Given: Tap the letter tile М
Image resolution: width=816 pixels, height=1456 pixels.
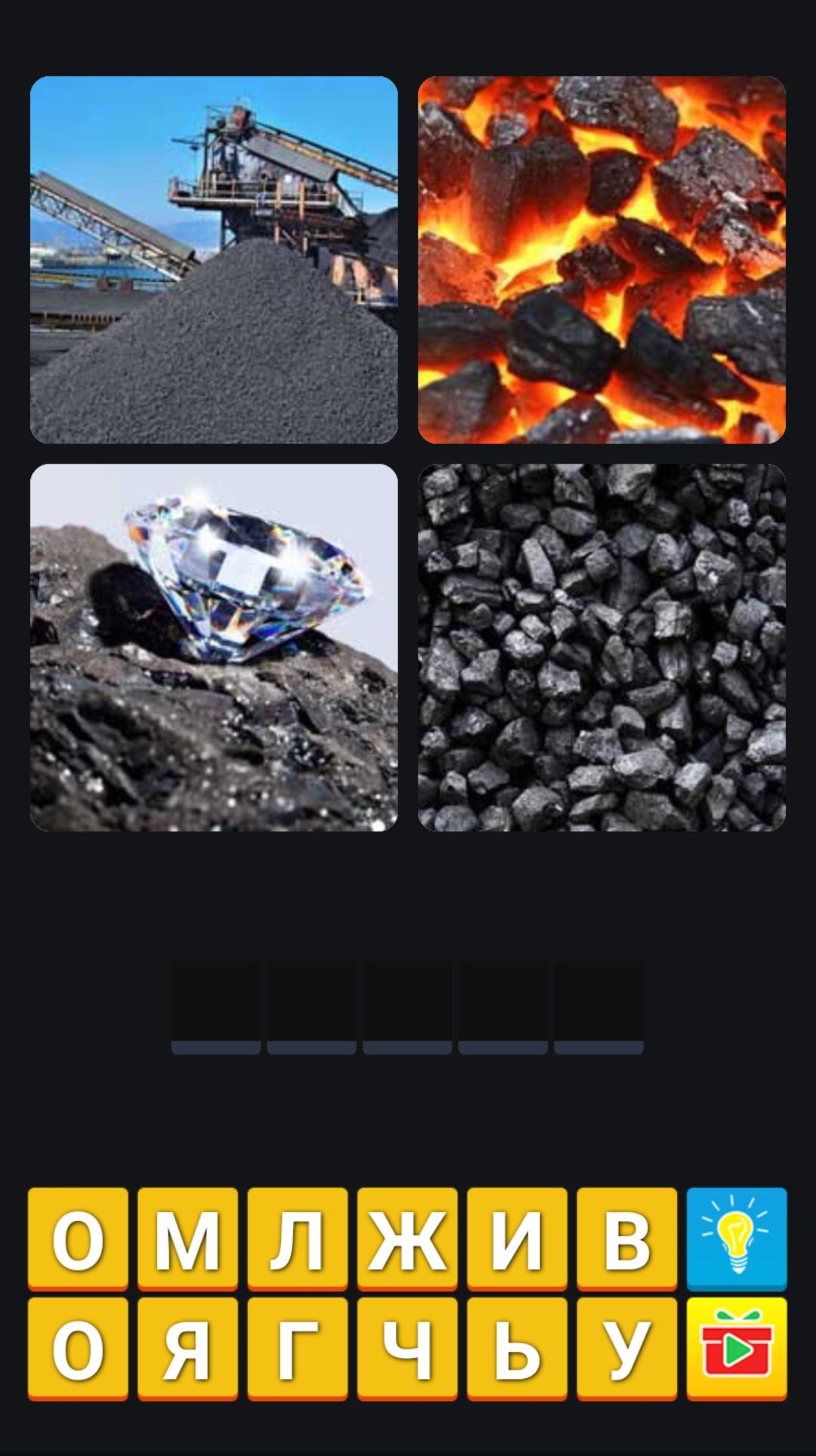Looking at the screenshot, I should (x=187, y=1239).
